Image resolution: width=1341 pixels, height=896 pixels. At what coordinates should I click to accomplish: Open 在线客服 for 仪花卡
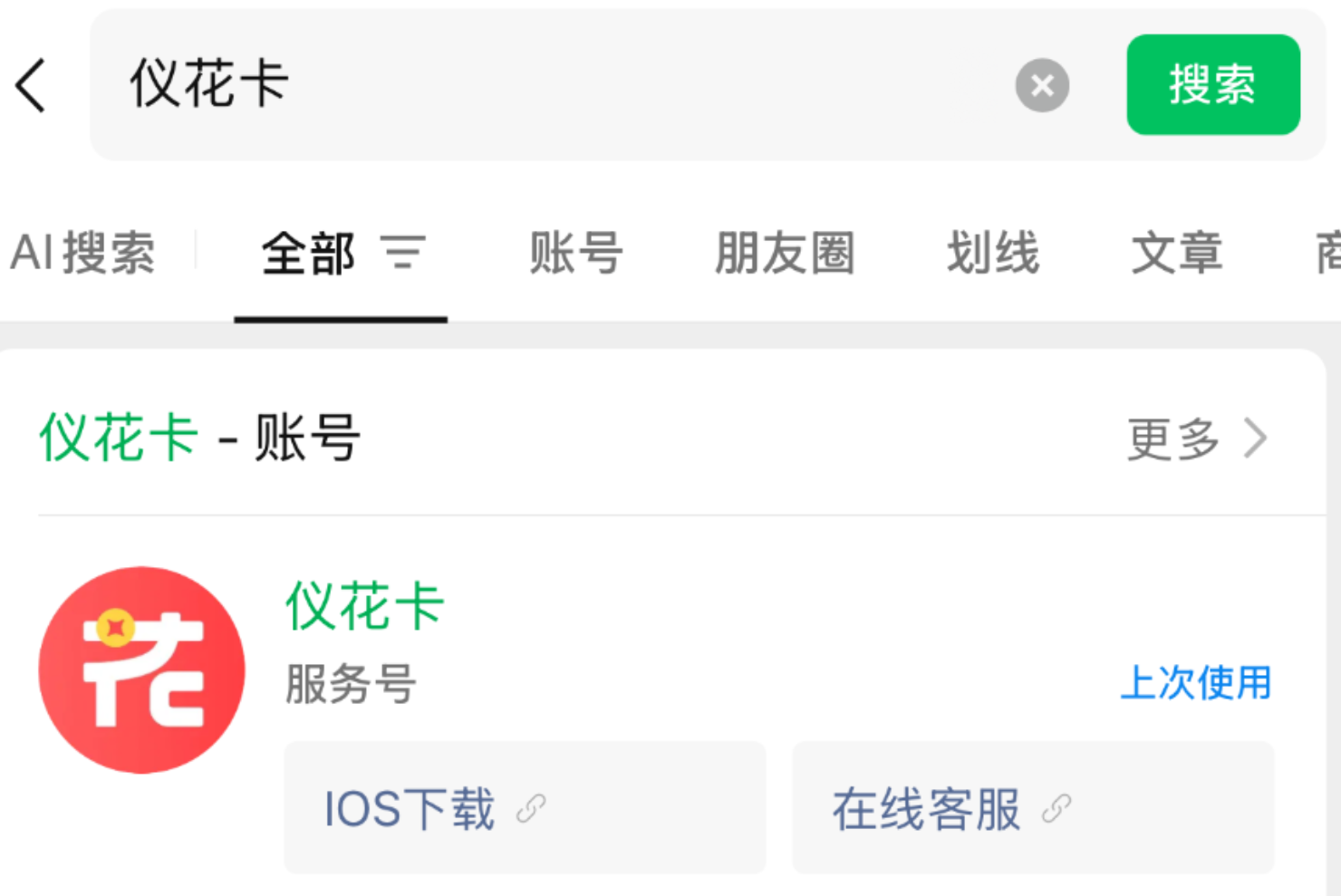point(1033,808)
